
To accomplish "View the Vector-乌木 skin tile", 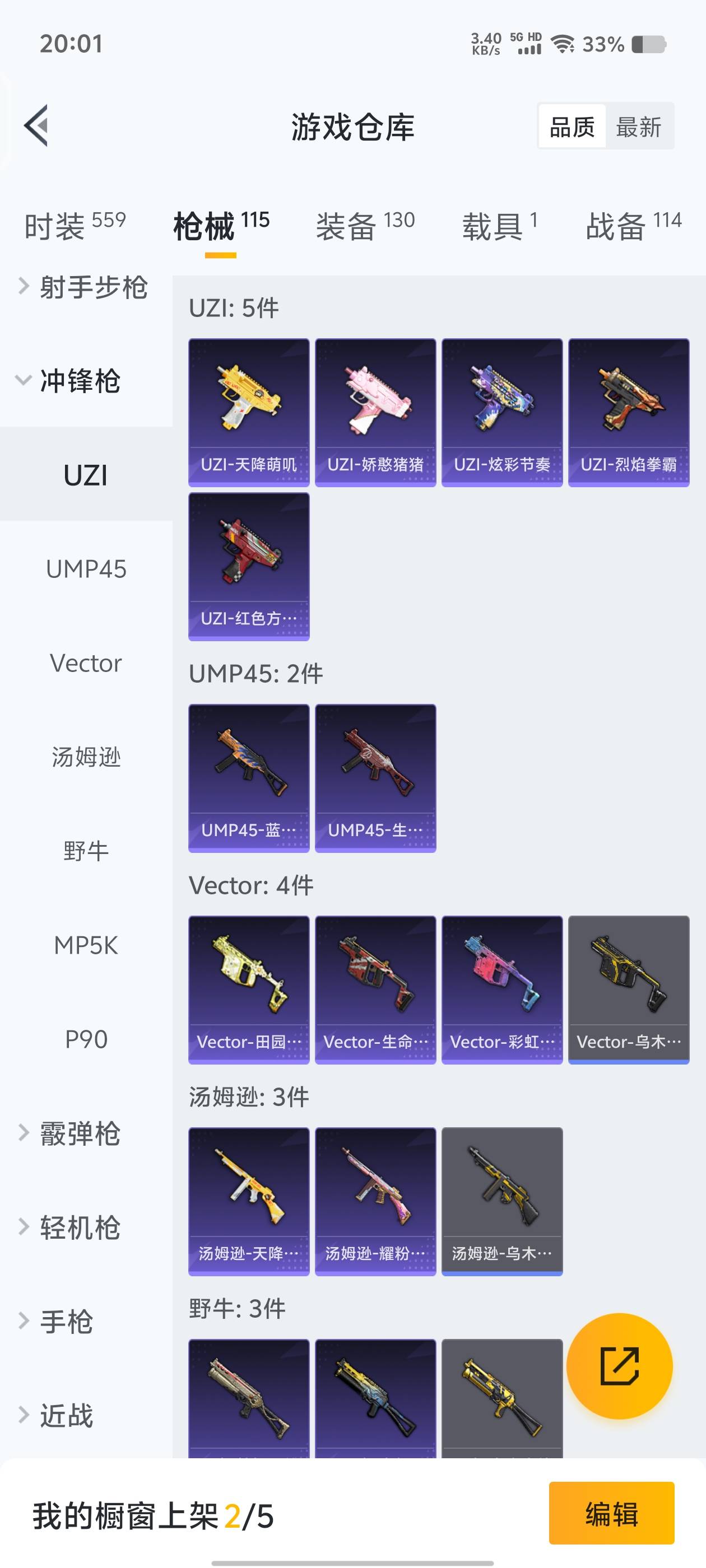I will point(628,989).
